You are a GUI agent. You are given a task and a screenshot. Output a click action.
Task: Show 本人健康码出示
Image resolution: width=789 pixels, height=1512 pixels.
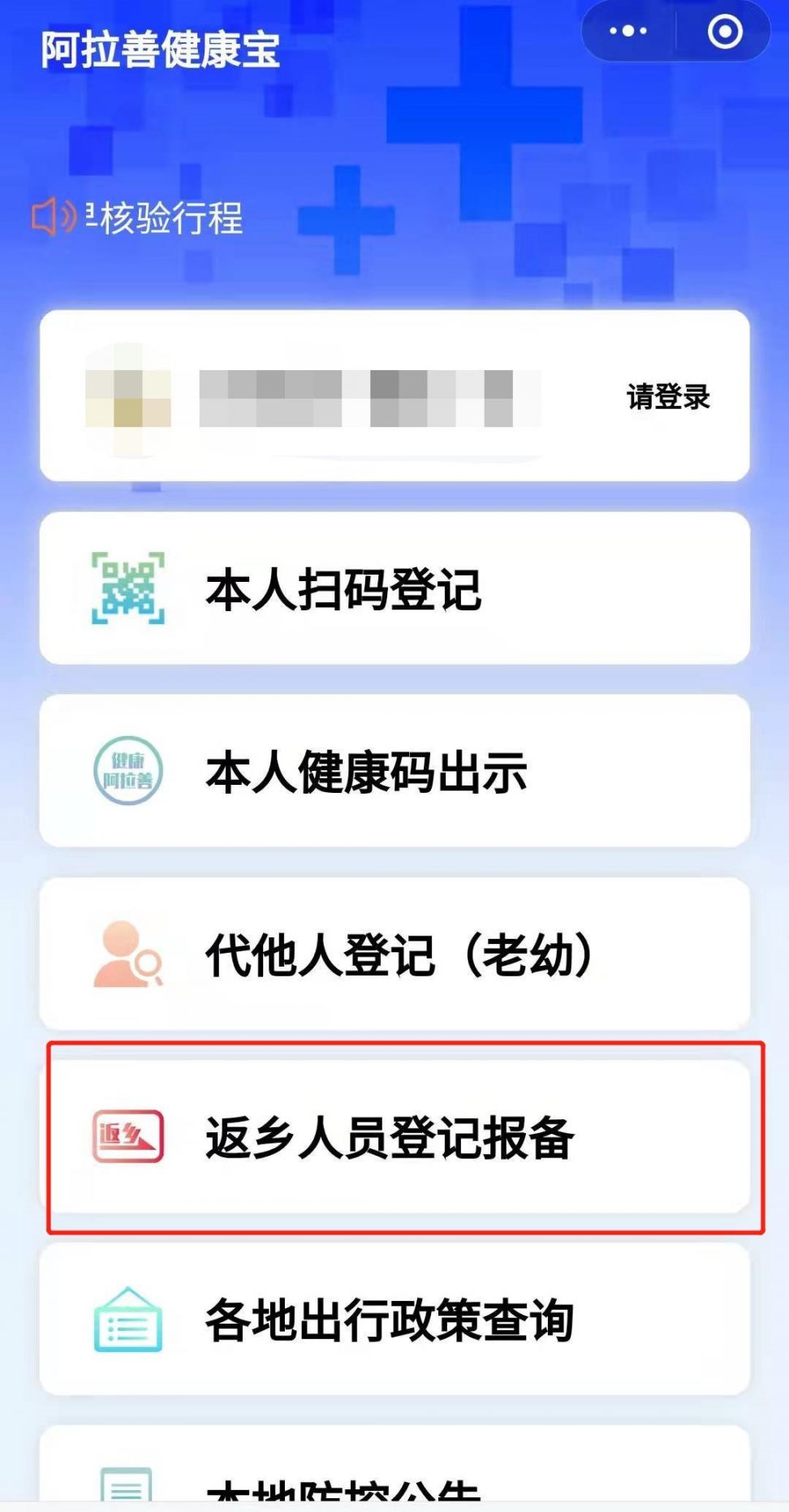pos(394,771)
